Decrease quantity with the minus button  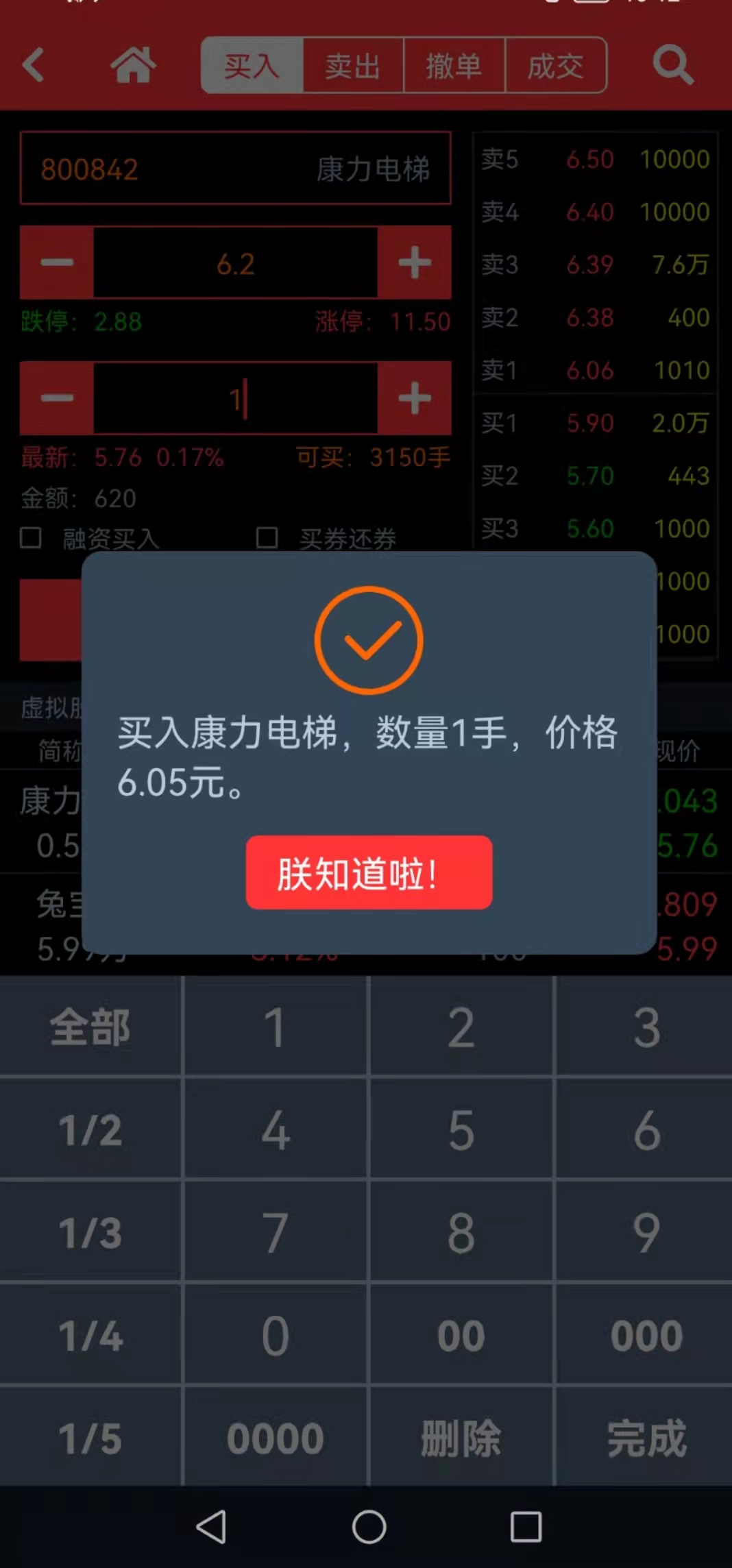coord(57,398)
